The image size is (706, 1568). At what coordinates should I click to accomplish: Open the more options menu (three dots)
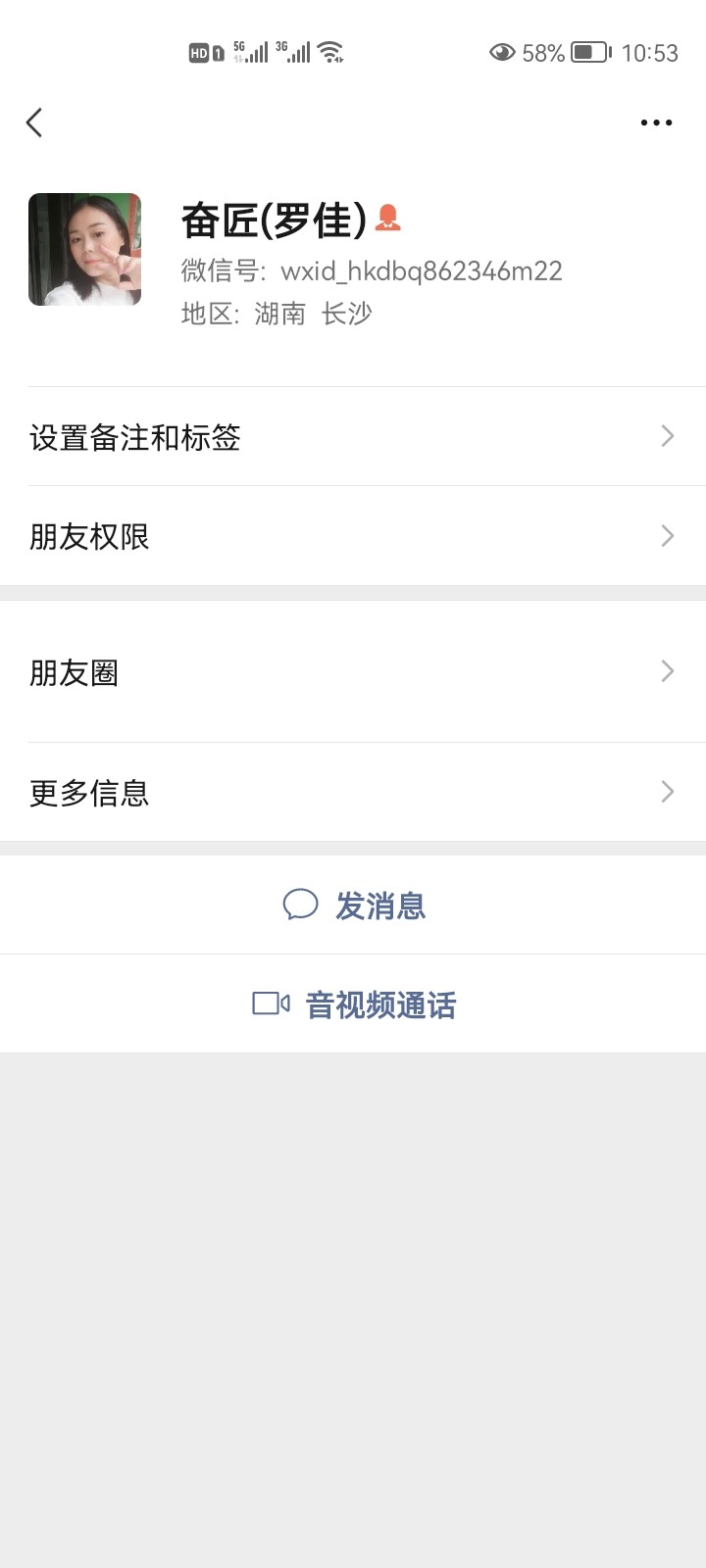click(x=655, y=122)
